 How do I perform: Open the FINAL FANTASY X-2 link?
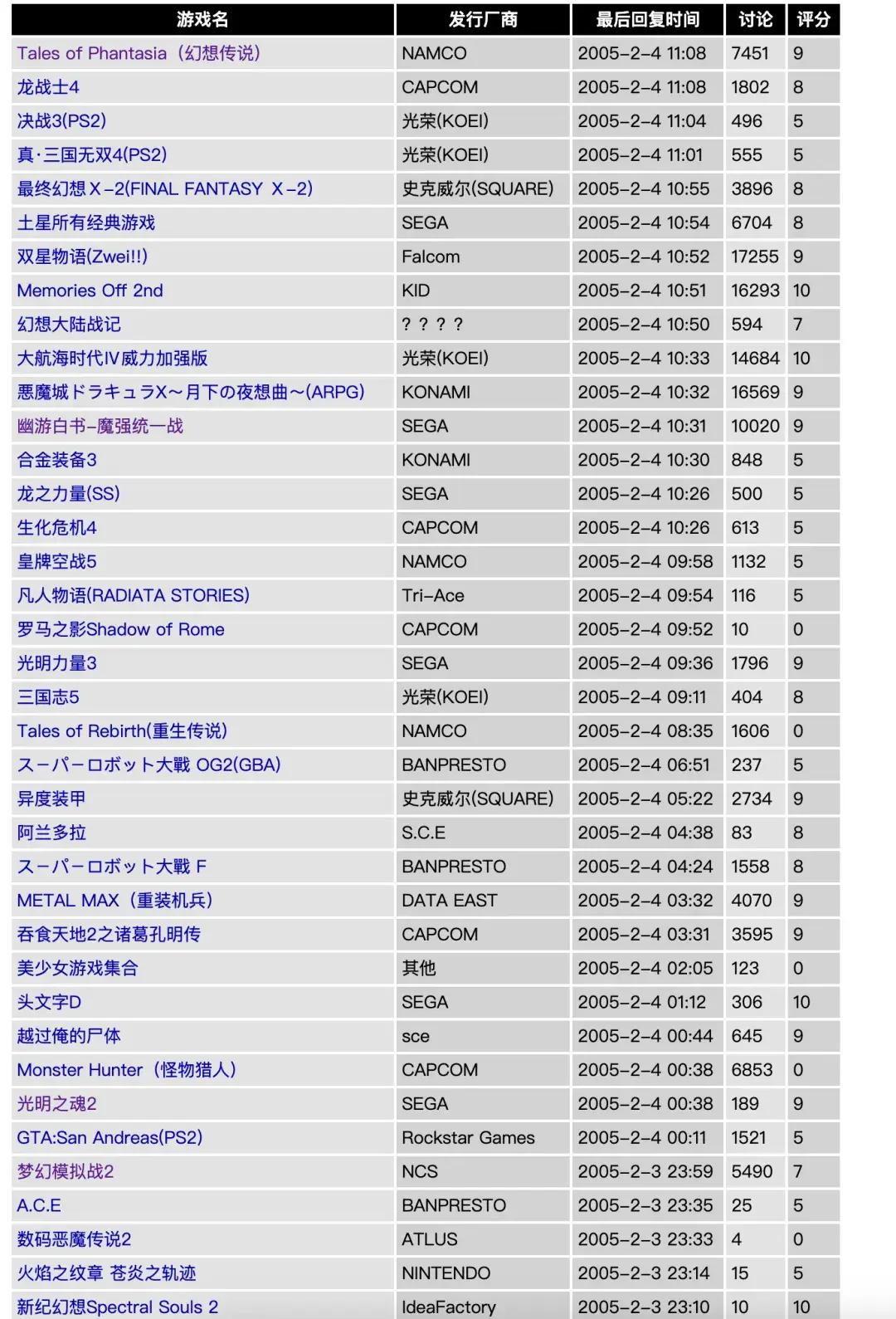point(164,189)
